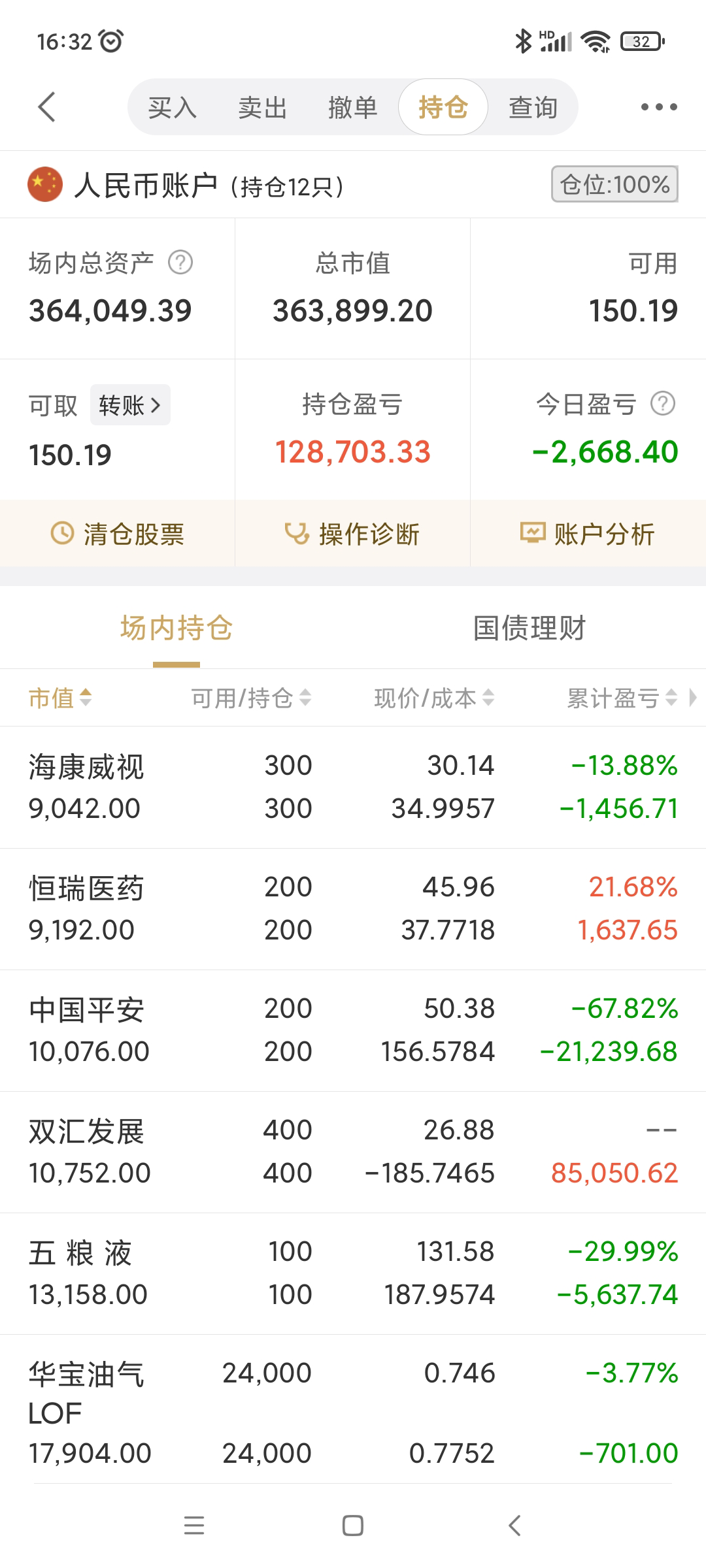Image resolution: width=706 pixels, height=1568 pixels.
Task: Show the help info for 今日盈亏
Action: click(663, 404)
